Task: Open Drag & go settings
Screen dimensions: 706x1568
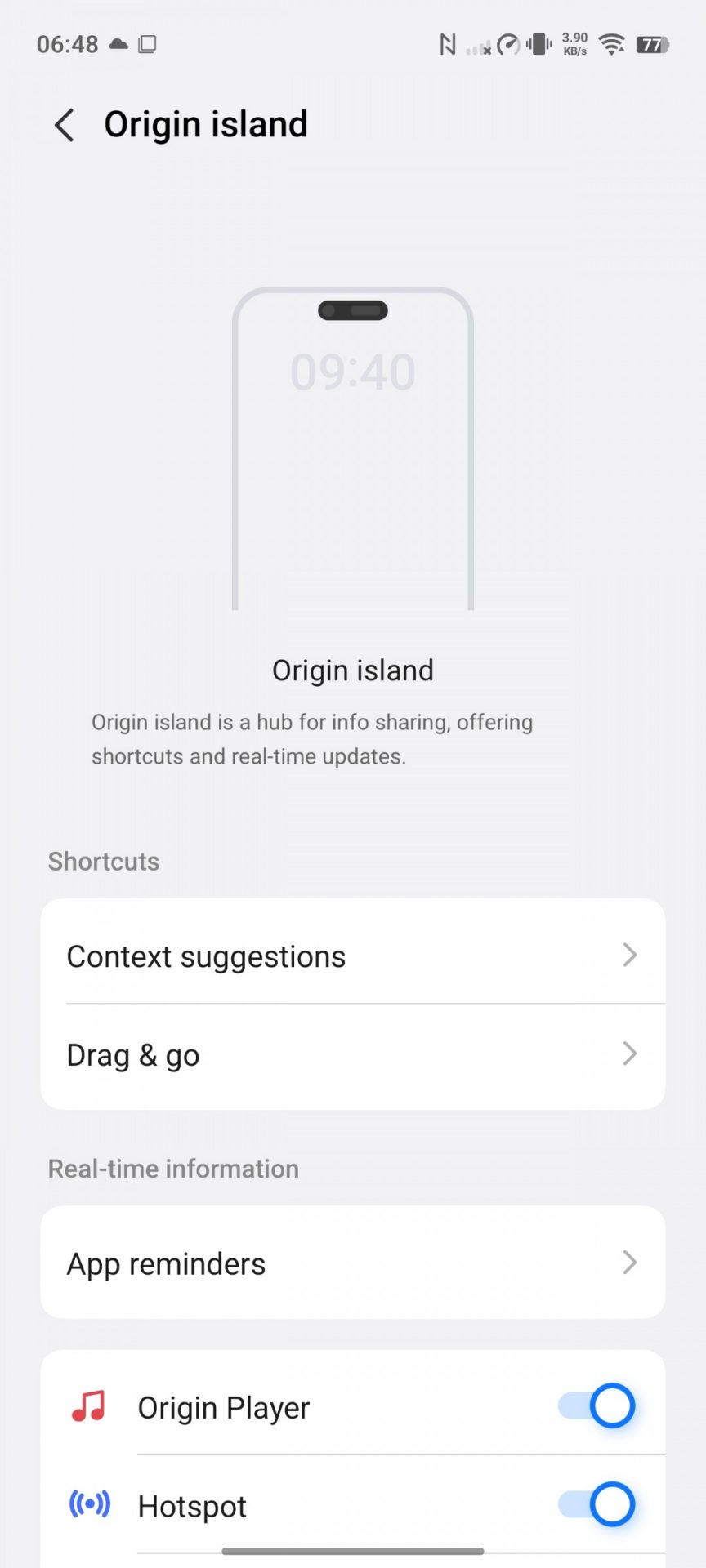Action: coord(352,1054)
